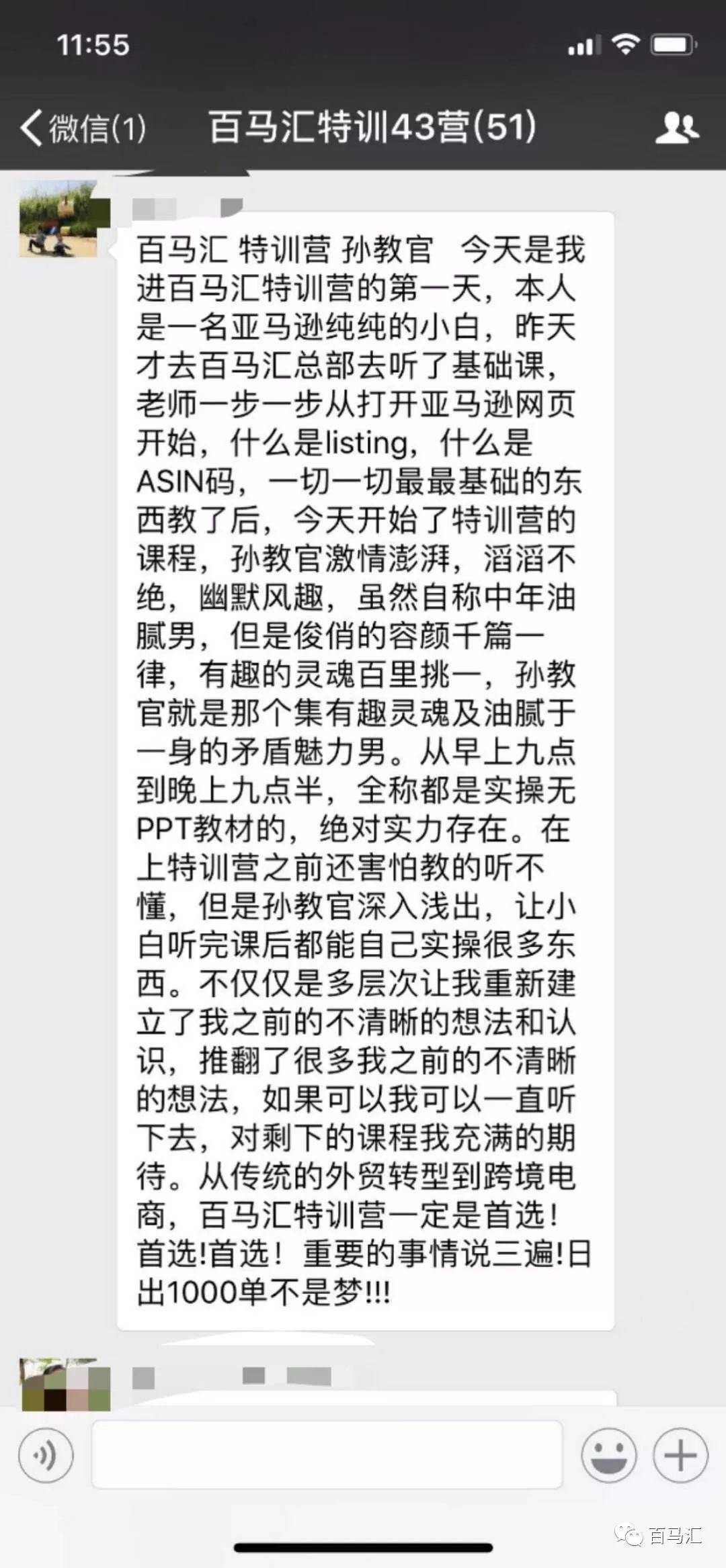This screenshot has height=1568, width=726.
Task: Open the second sender's pixelated avatar
Action: [65, 1385]
